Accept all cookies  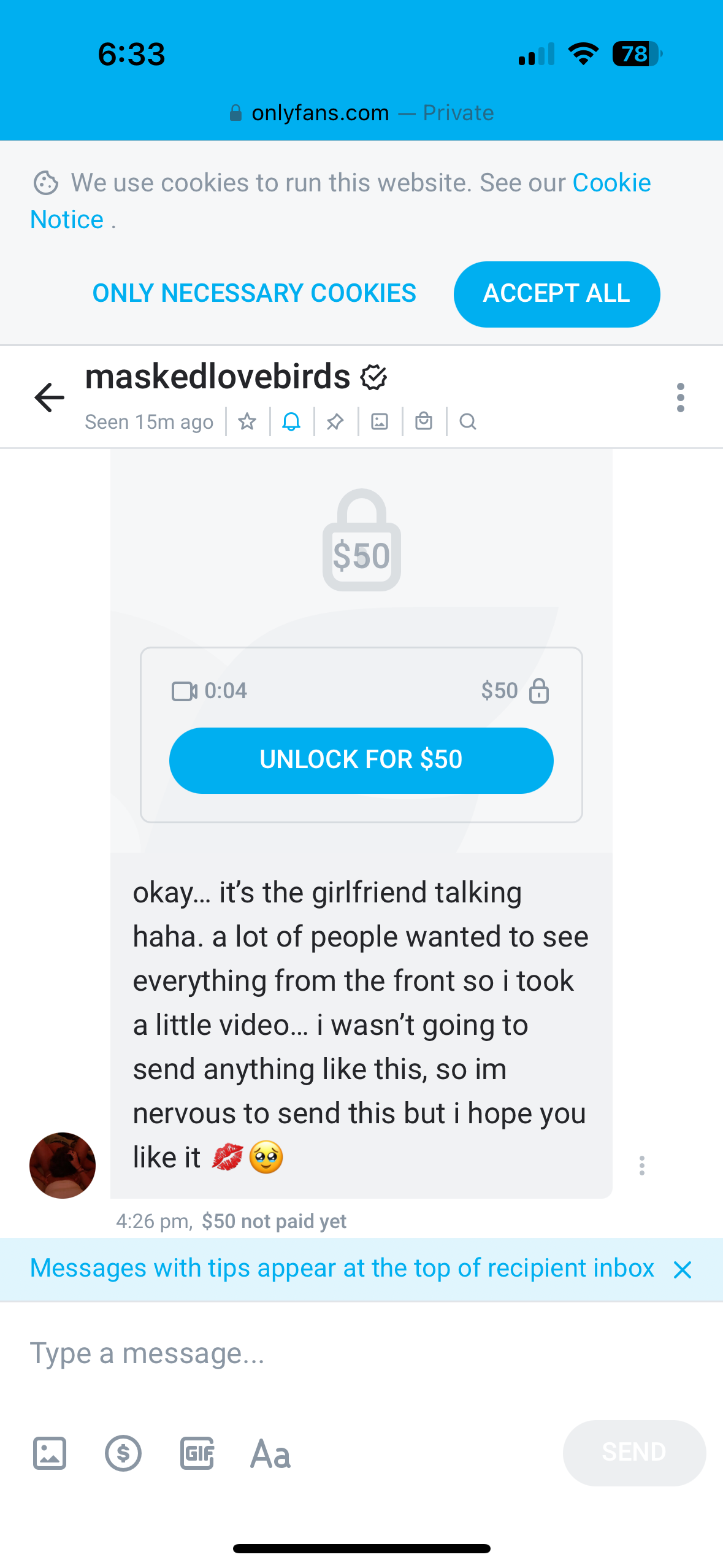coord(556,294)
